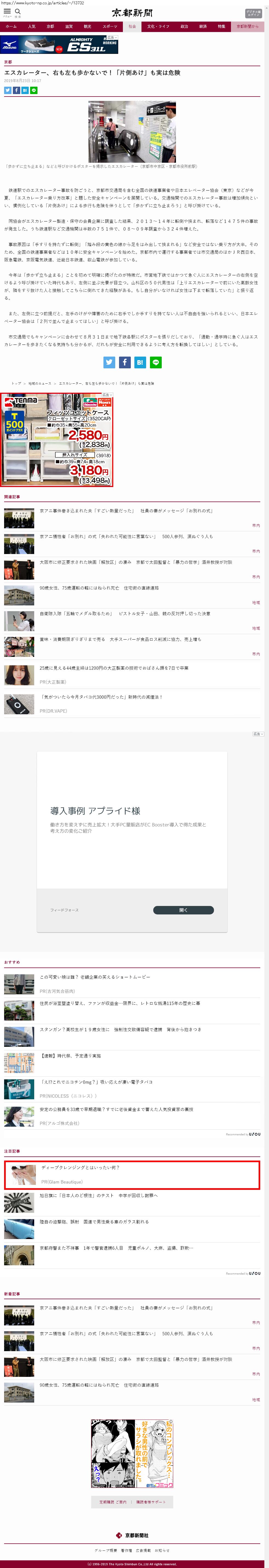Viewport: 269px width, 1568px height.
Task: Share article on LINE at article end
Action: (156, 362)
